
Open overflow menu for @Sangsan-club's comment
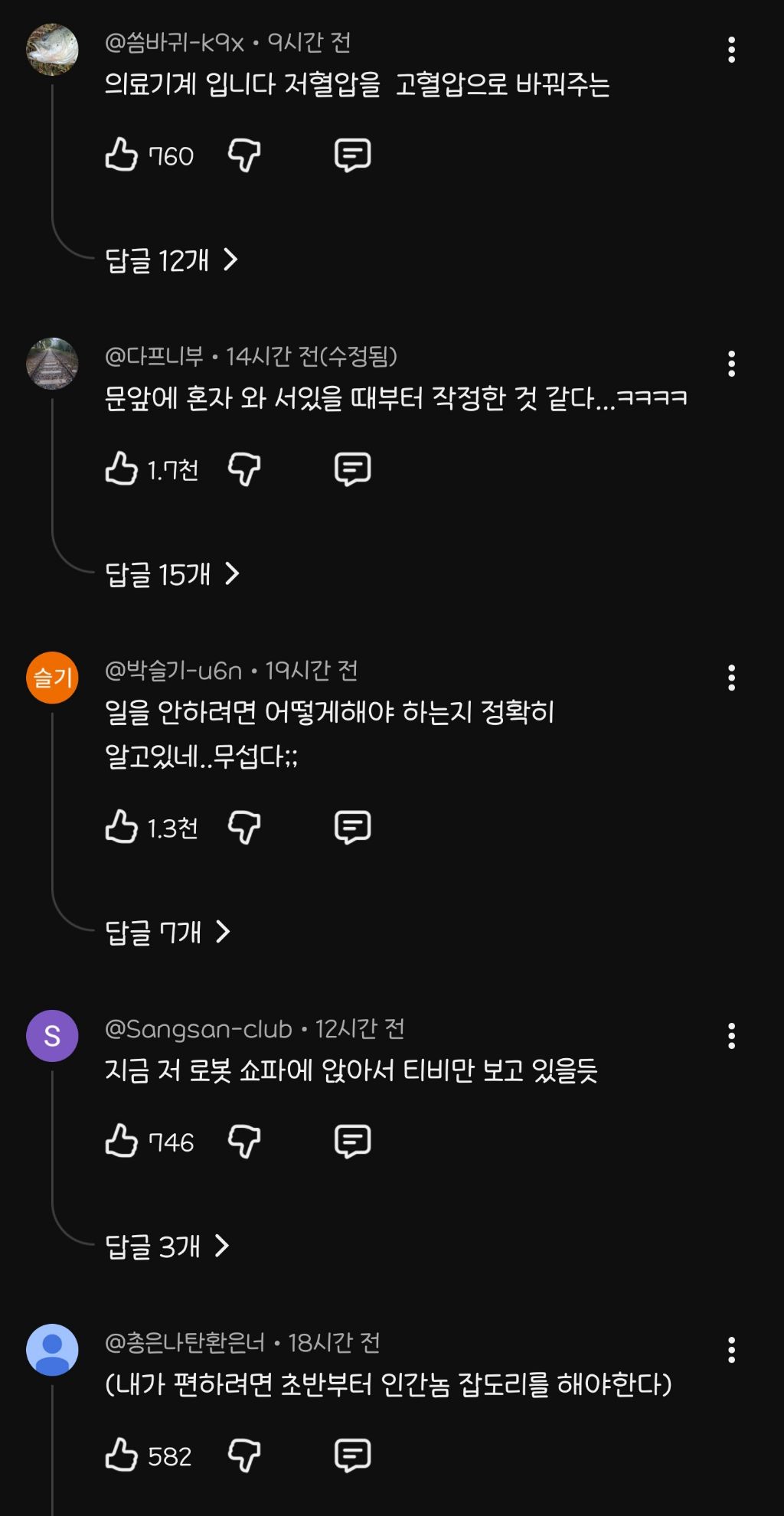[x=731, y=1036]
